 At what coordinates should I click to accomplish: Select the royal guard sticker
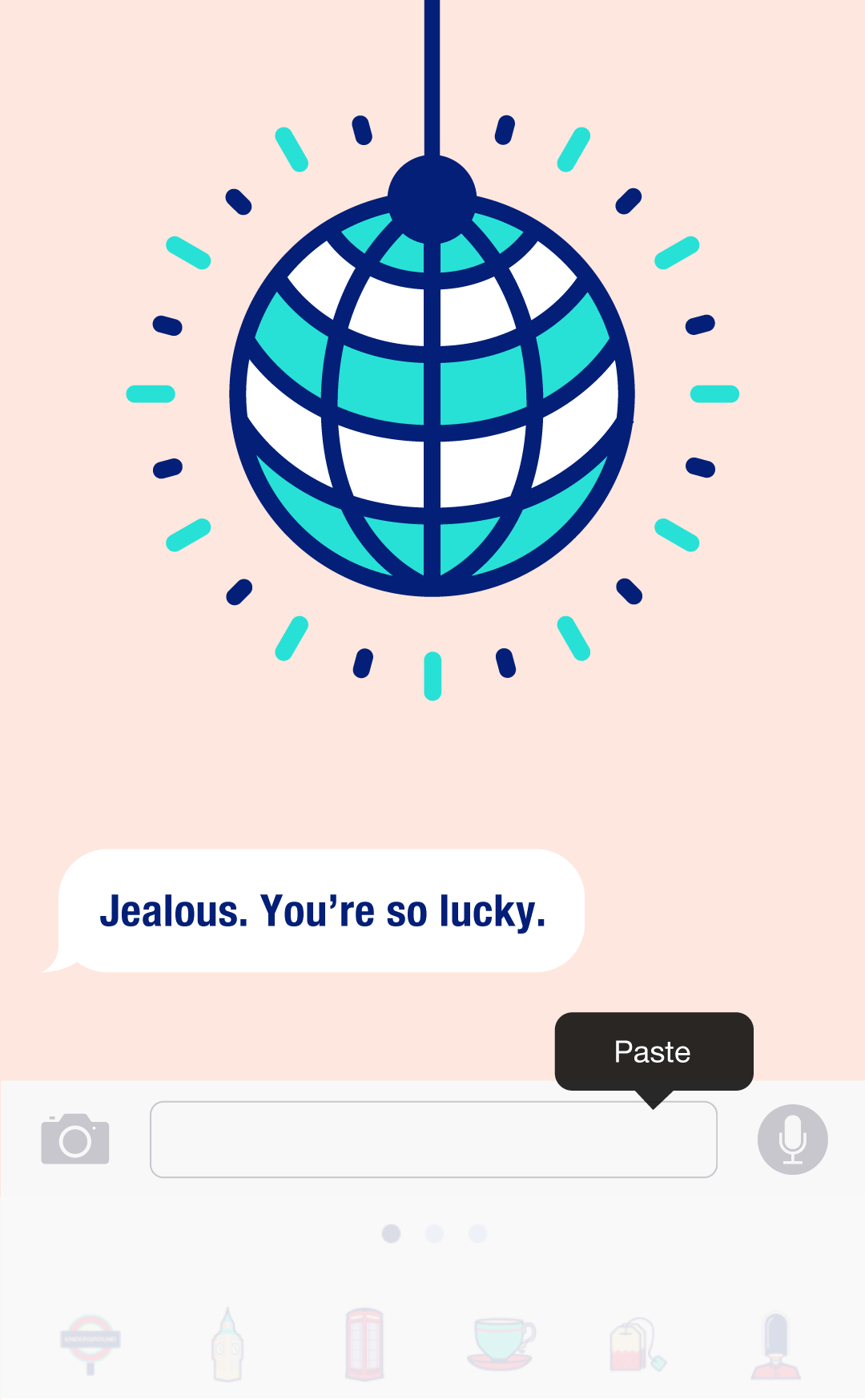pyautogui.click(x=775, y=1346)
